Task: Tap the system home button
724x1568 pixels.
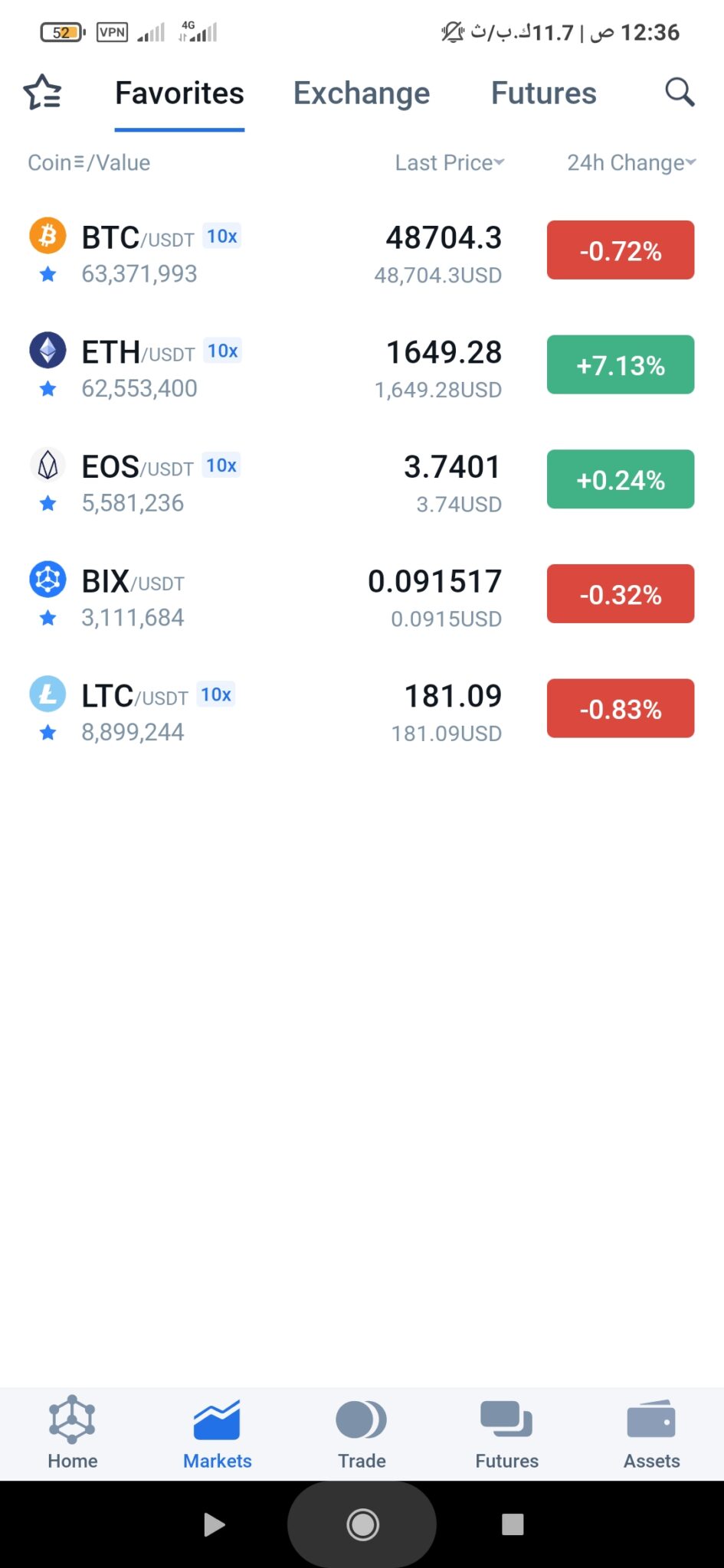Action: [x=362, y=1524]
